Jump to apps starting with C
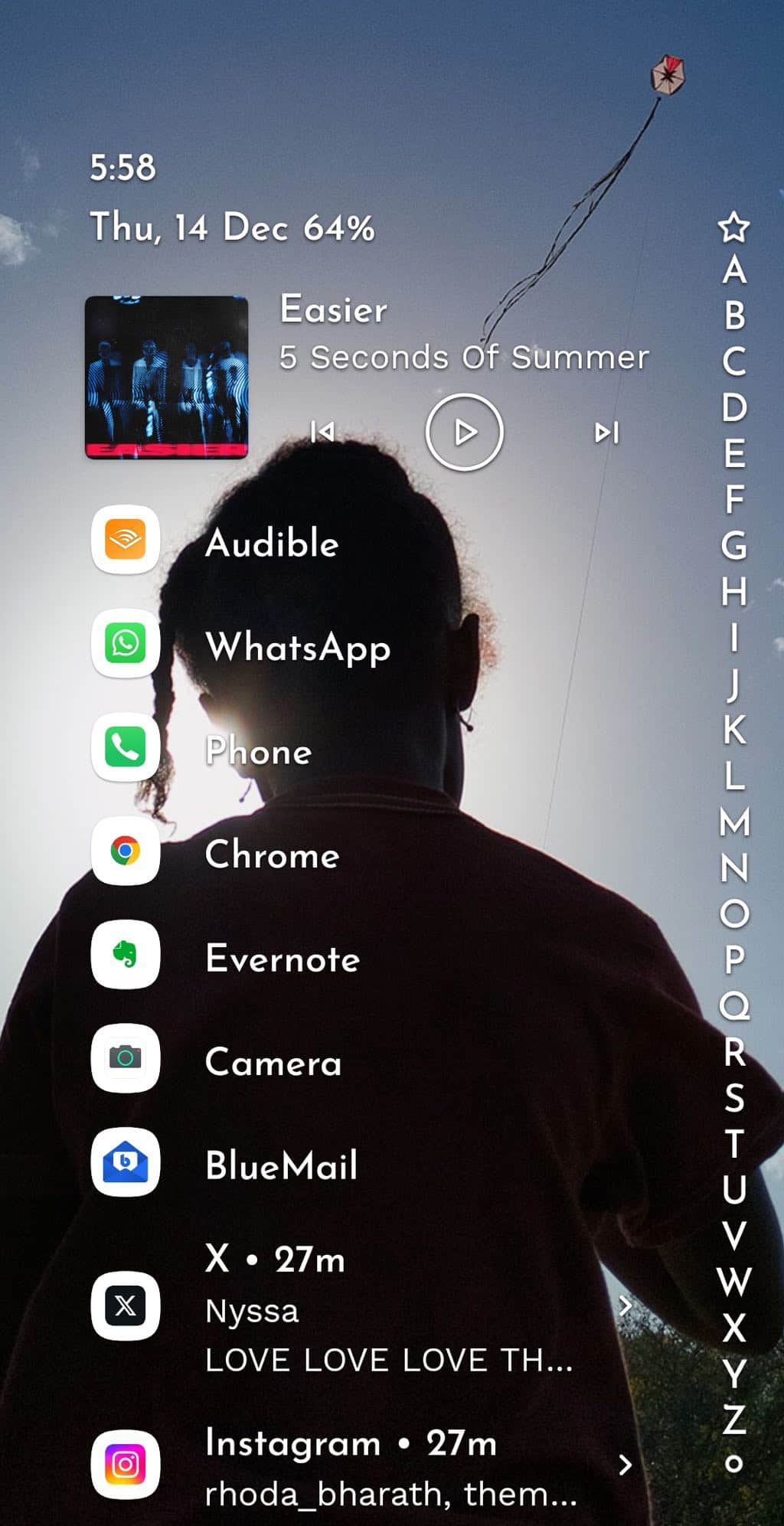 pyautogui.click(x=733, y=361)
